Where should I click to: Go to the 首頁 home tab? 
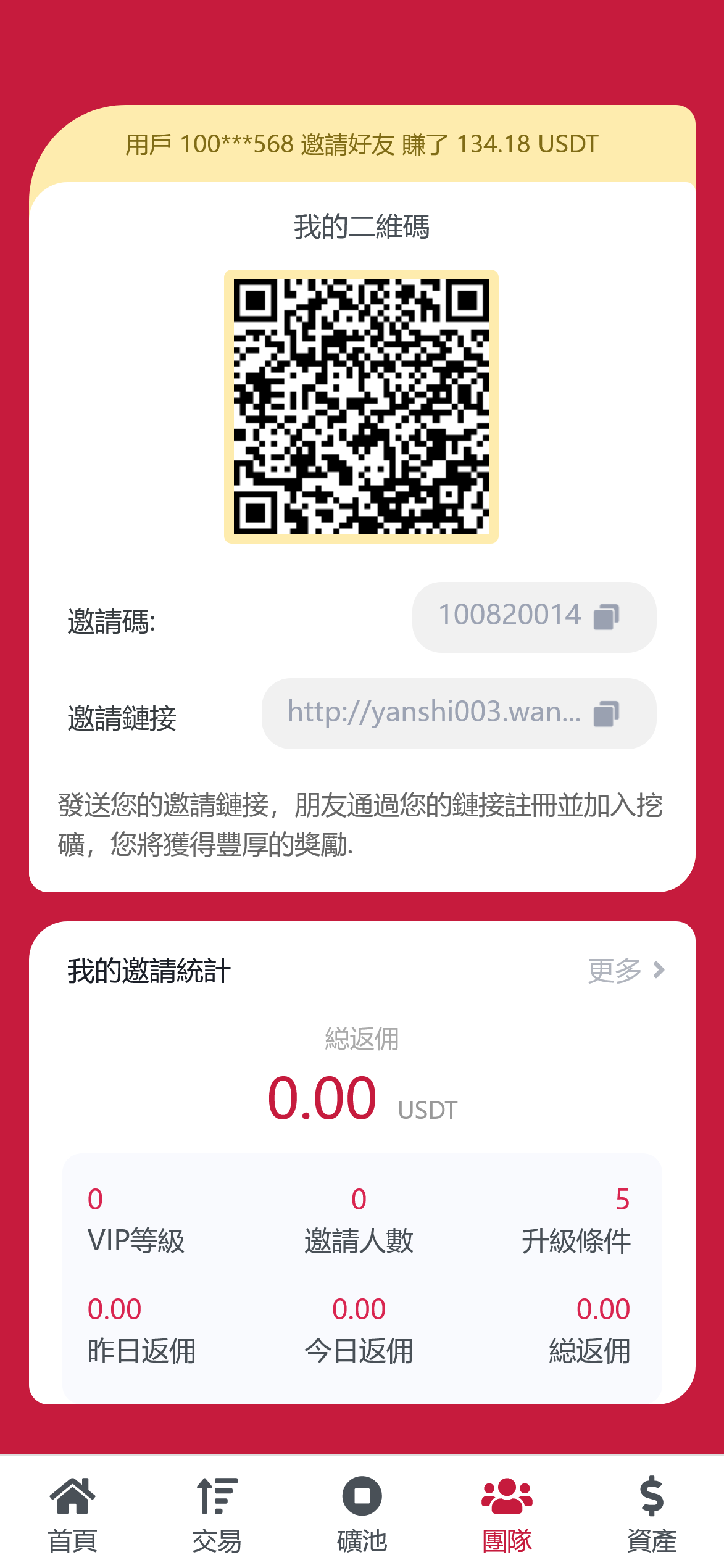tap(73, 1513)
